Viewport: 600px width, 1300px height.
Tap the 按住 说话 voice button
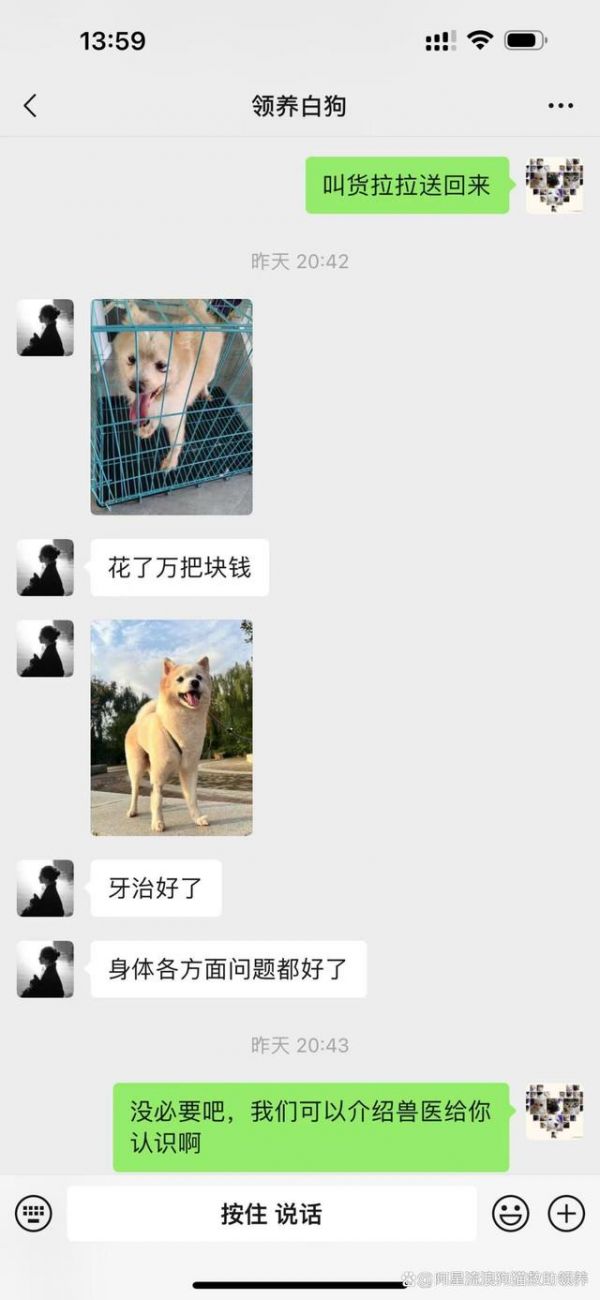[271, 1214]
